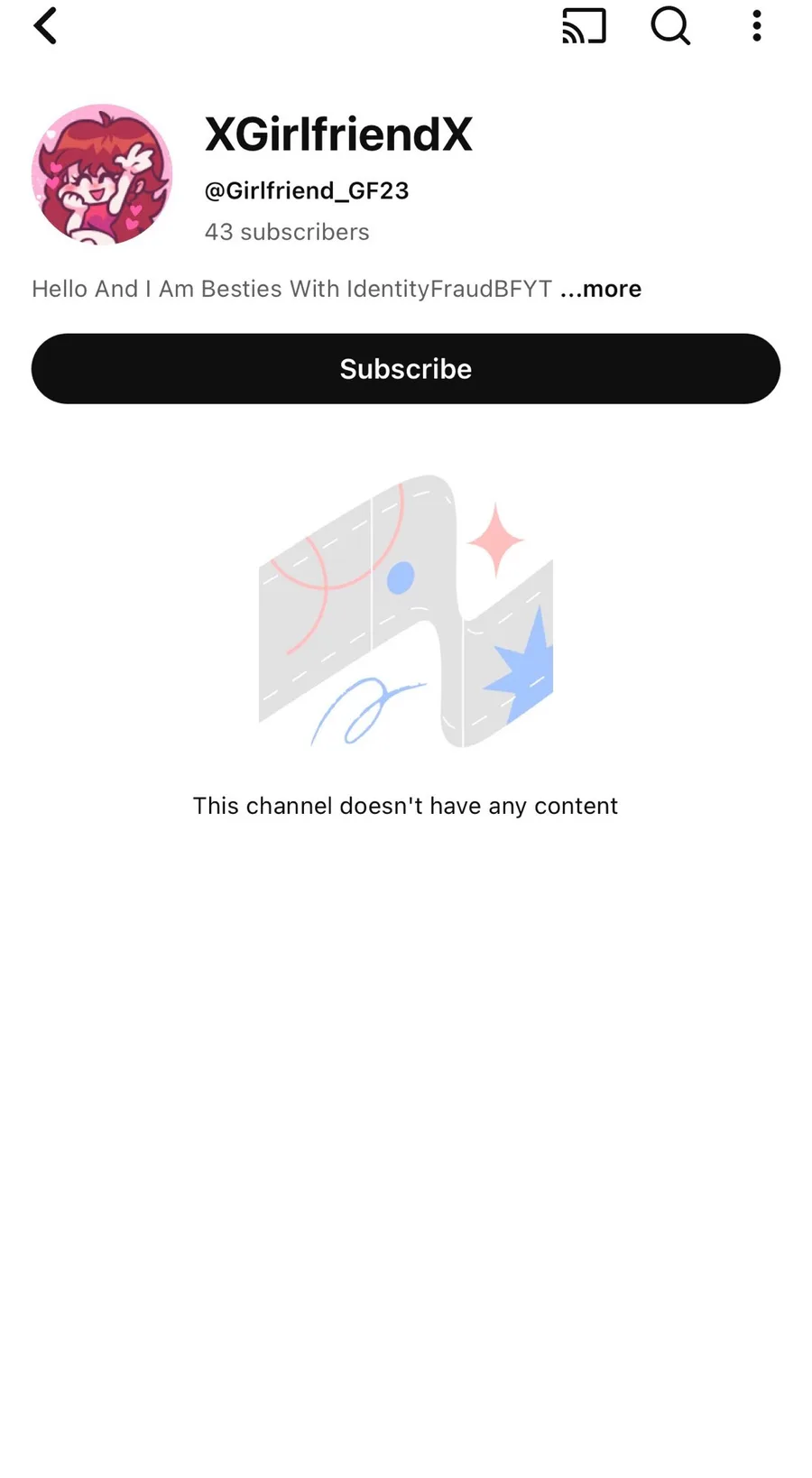Subscribe to XGirlfriendX channel
The height and width of the screenshot is (1478, 812).
click(405, 368)
